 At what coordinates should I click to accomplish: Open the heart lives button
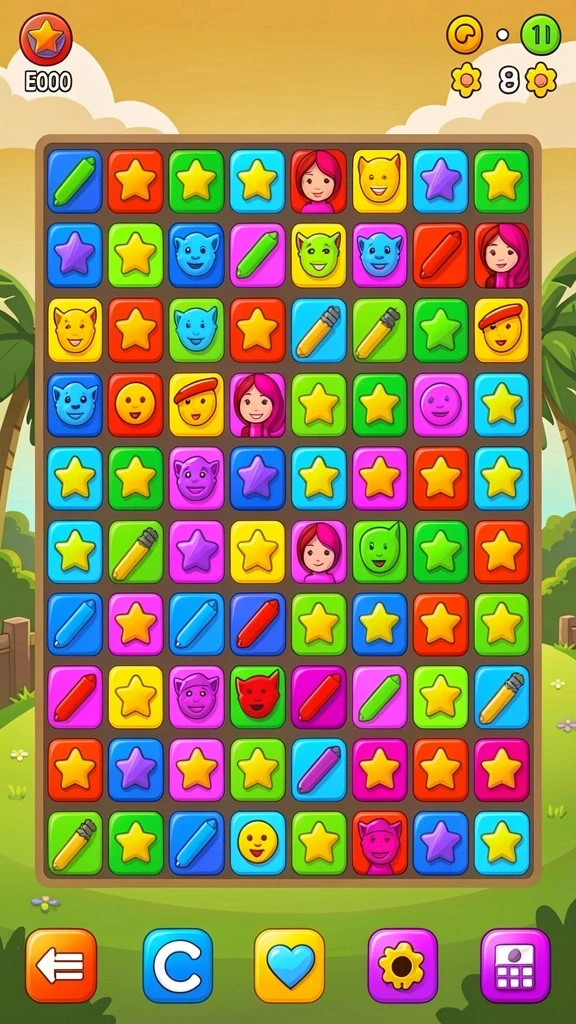[x=289, y=965]
